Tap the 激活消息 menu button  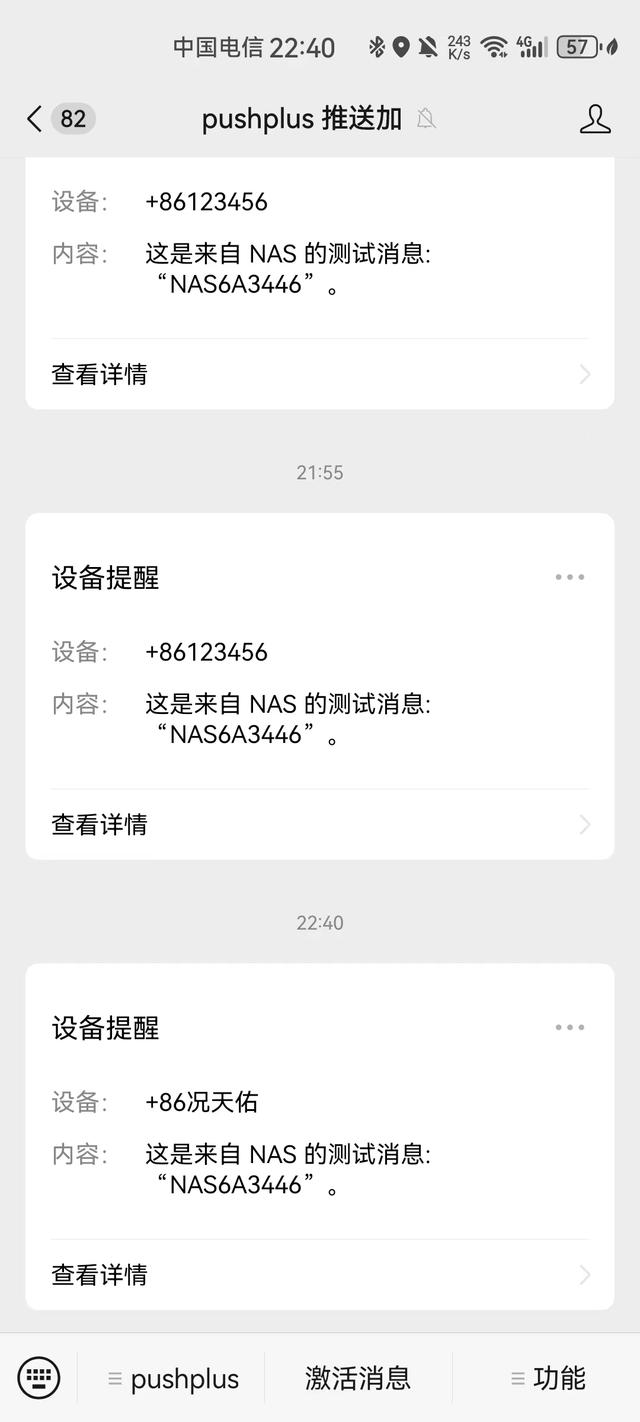[358, 1379]
